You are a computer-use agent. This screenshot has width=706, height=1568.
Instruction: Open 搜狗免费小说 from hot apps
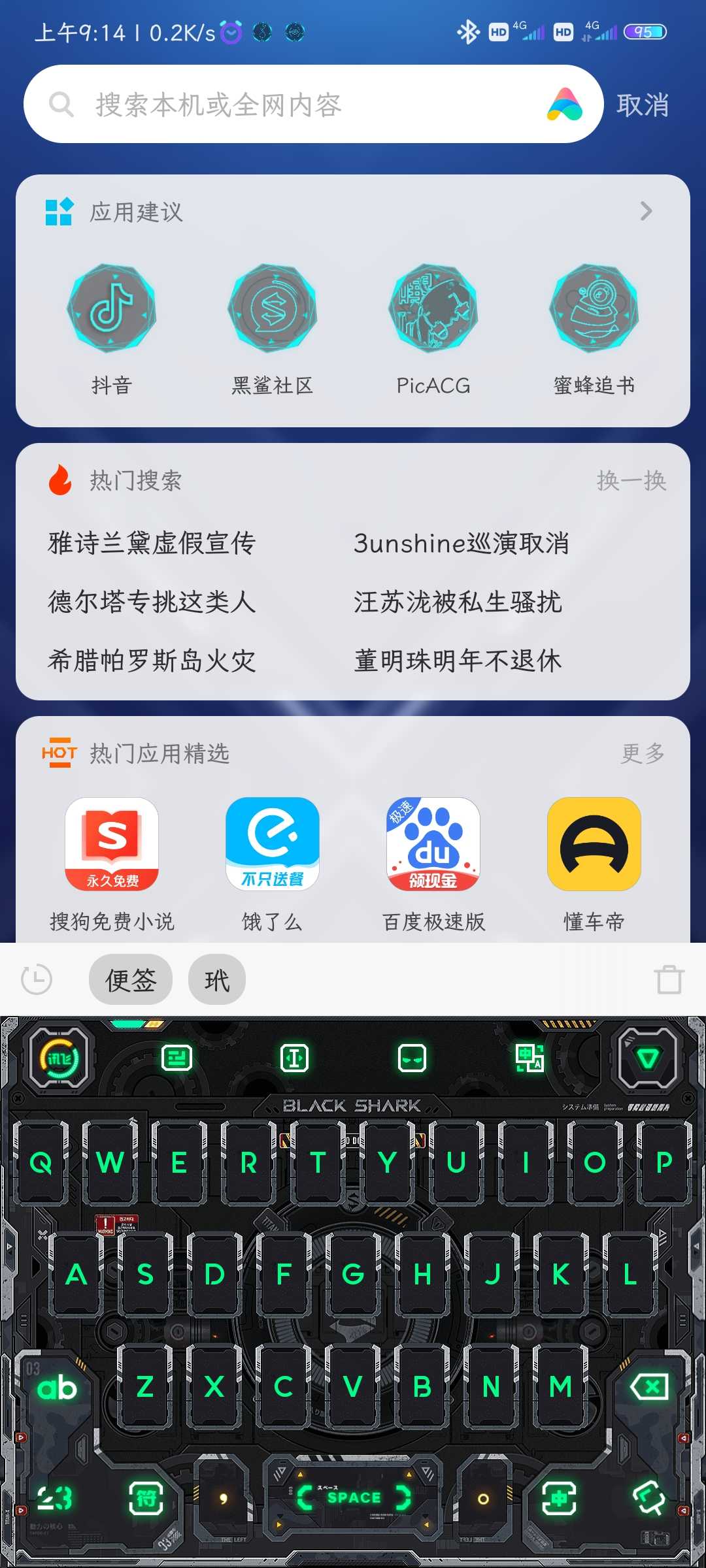(112, 844)
